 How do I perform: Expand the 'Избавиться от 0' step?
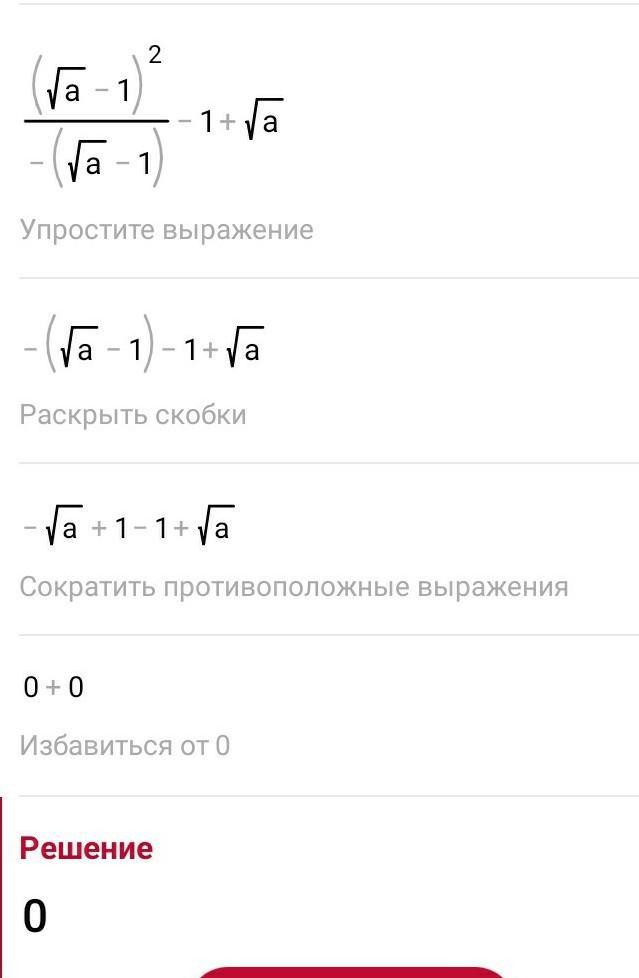tap(125, 745)
